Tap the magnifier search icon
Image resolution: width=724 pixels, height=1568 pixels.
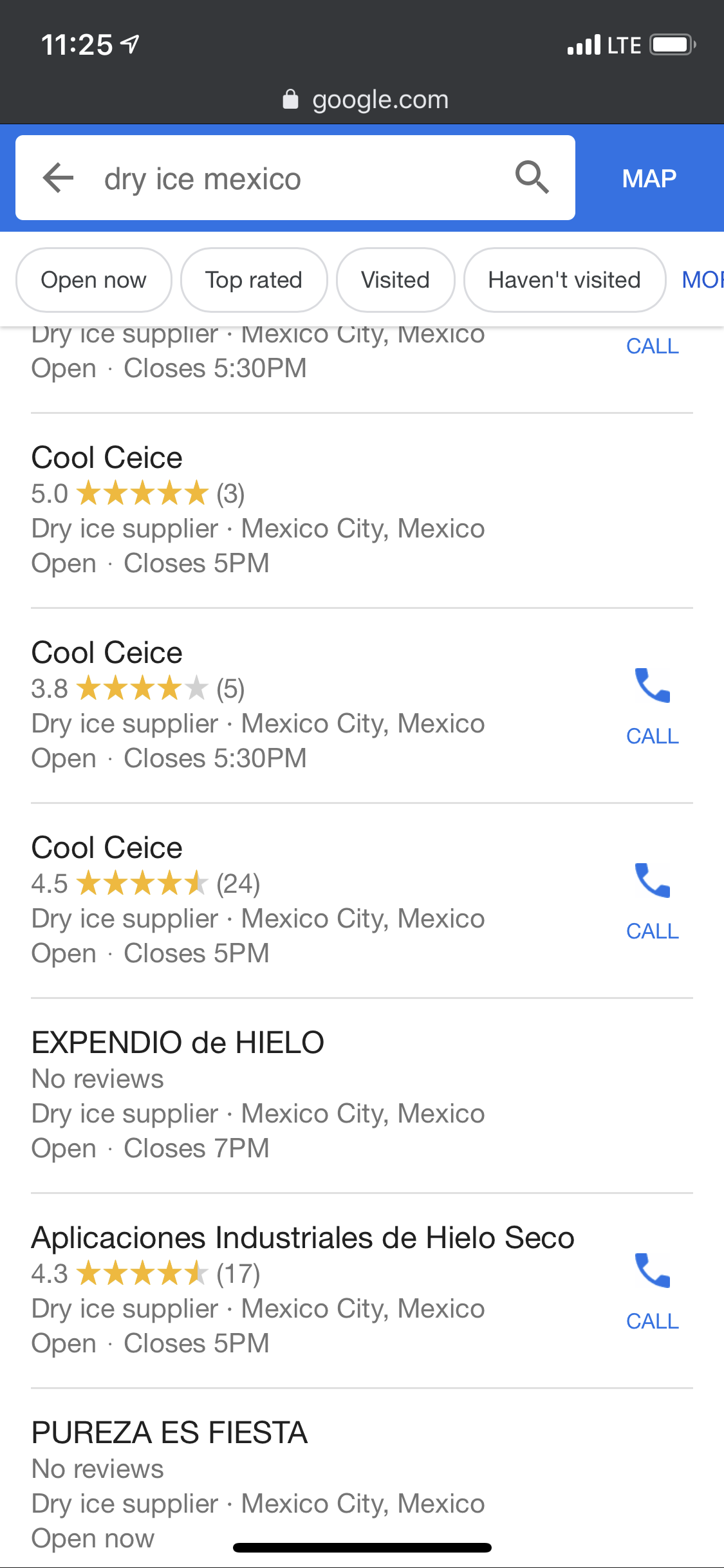(x=532, y=178)
